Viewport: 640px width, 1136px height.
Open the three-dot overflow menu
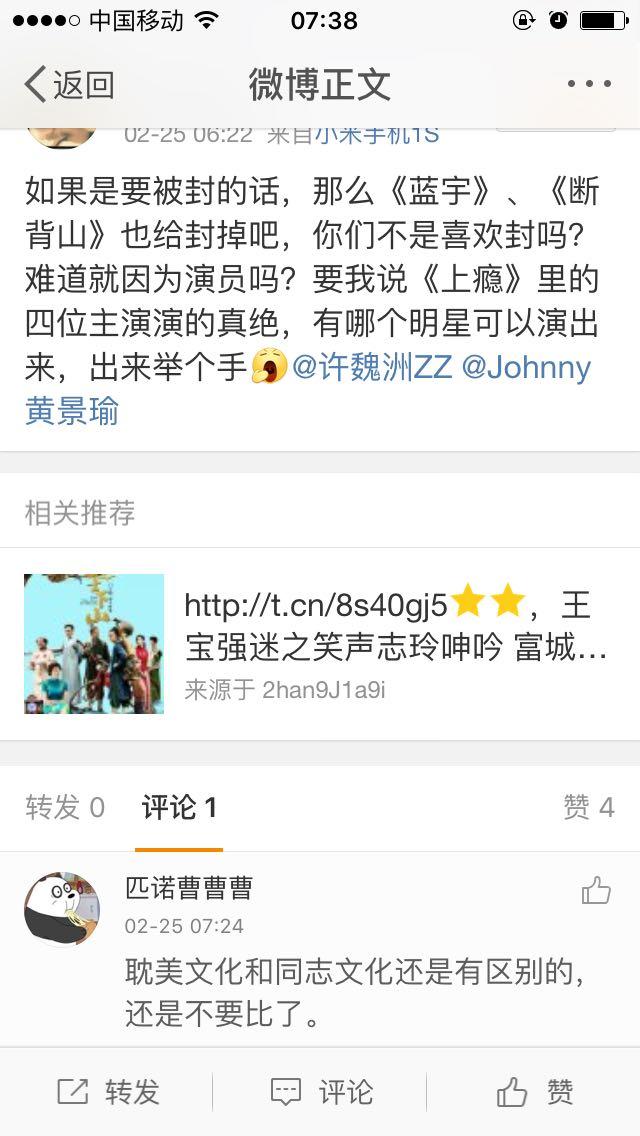click(x=588, y=85)
